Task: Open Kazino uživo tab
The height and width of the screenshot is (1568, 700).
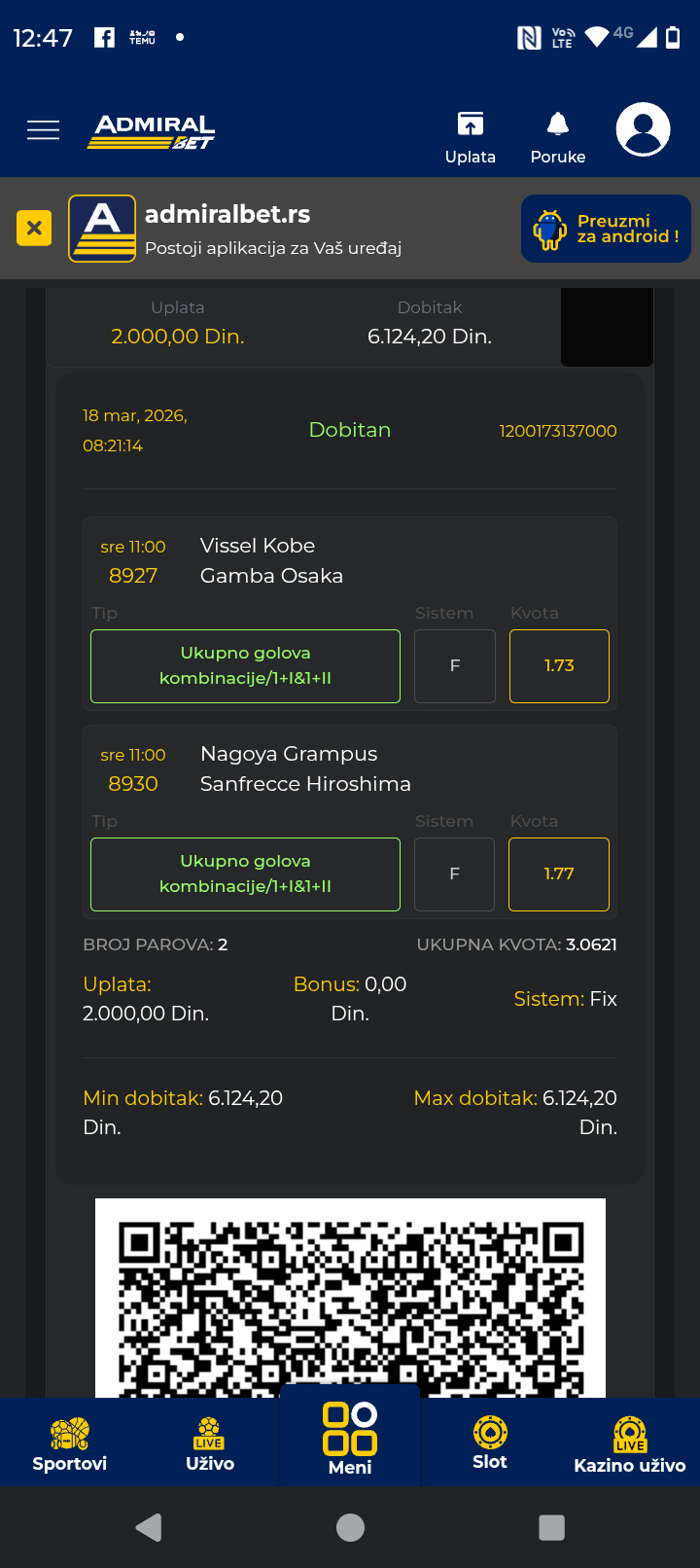Action: coord(630,1443)
